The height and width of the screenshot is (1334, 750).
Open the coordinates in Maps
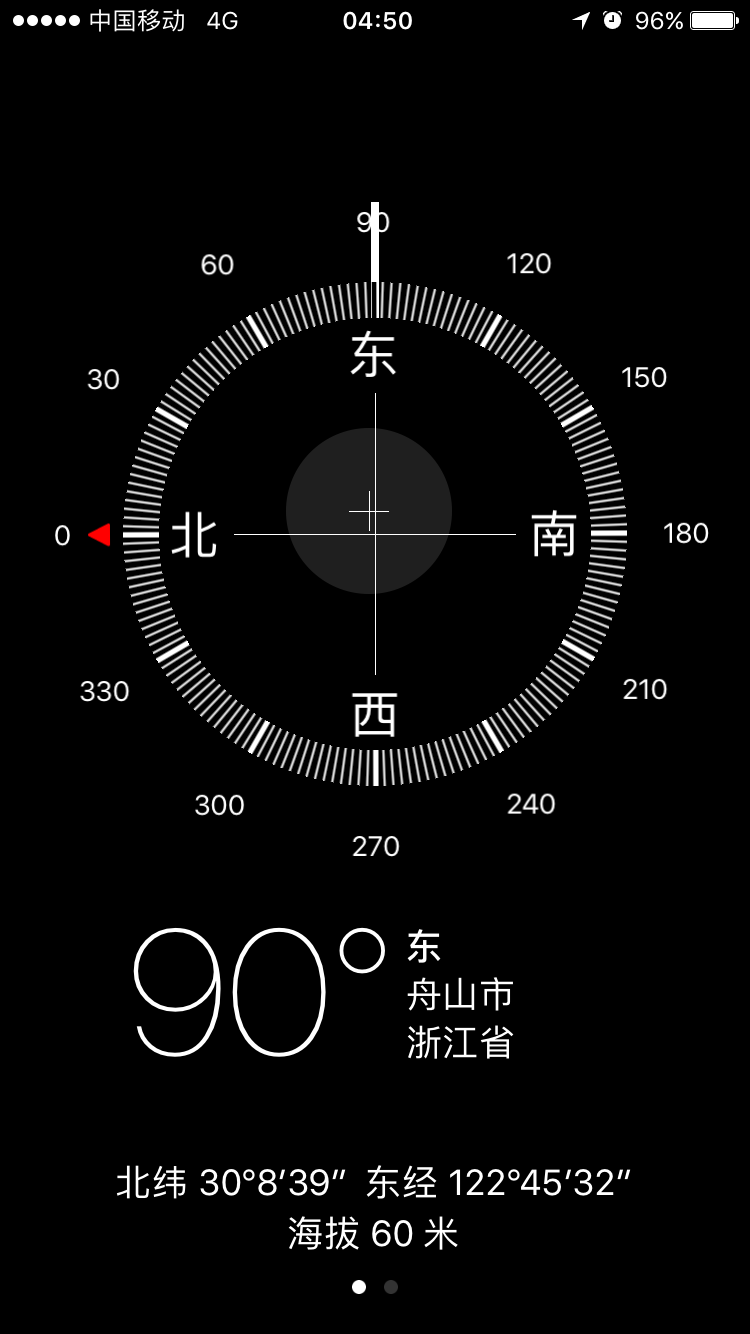374,1184
